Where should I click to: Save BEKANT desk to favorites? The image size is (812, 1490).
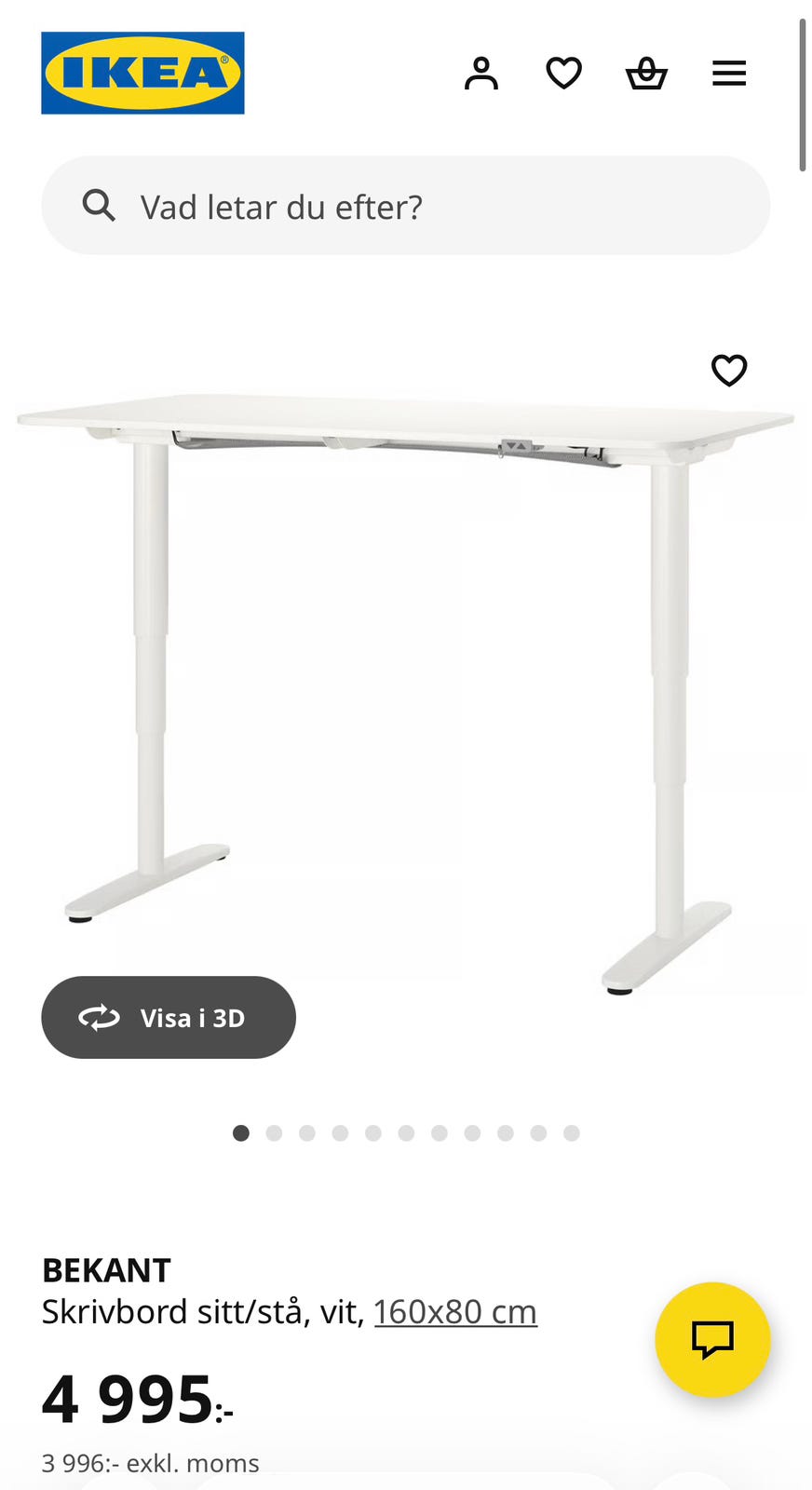point(729,371)
